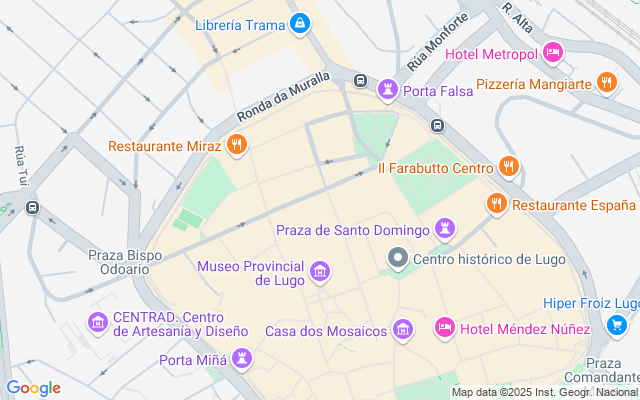Tap the Casa dos Mosaicos marker

click(x=402, y=330)
